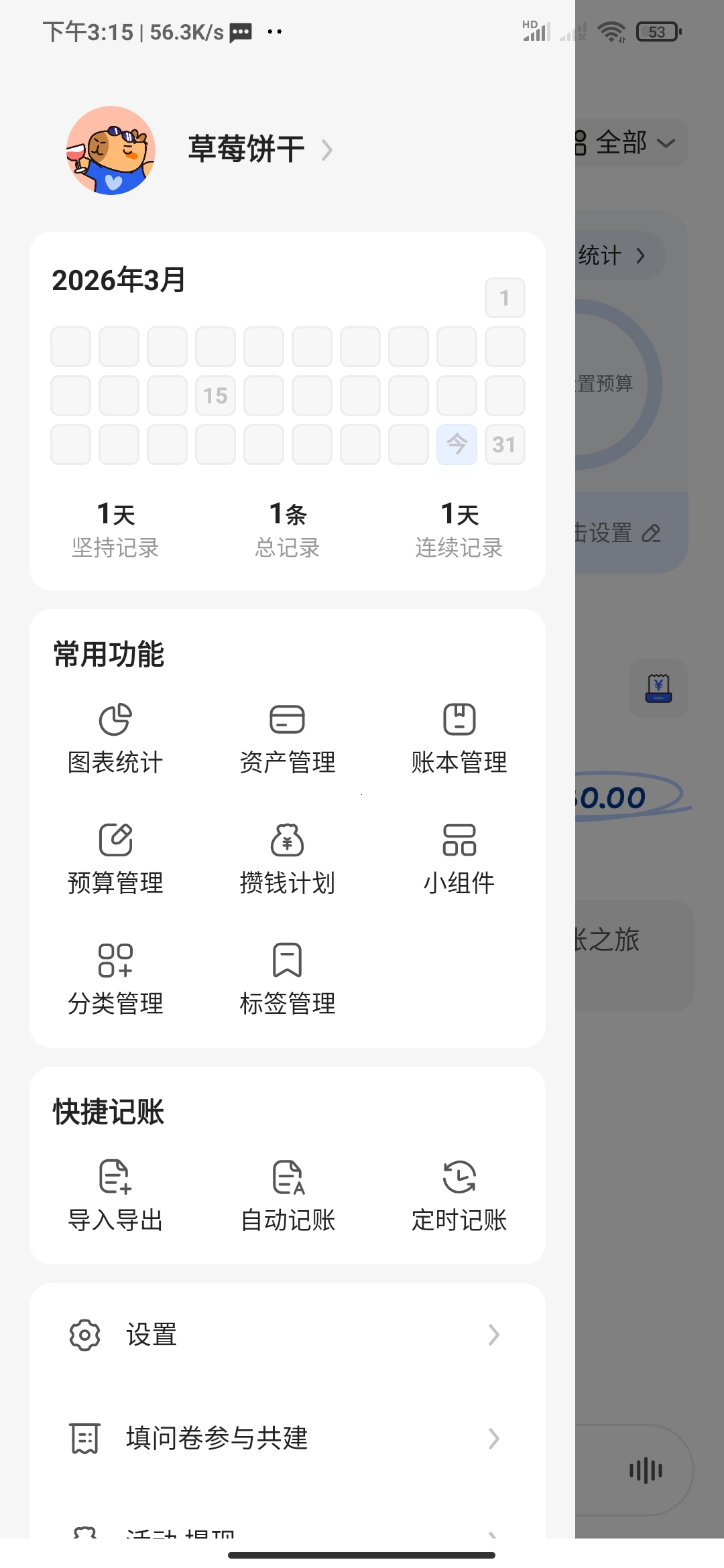The image size is (724, 1568).
Task: Tap day 15 in the March calendar
Action: coord(215,395)
